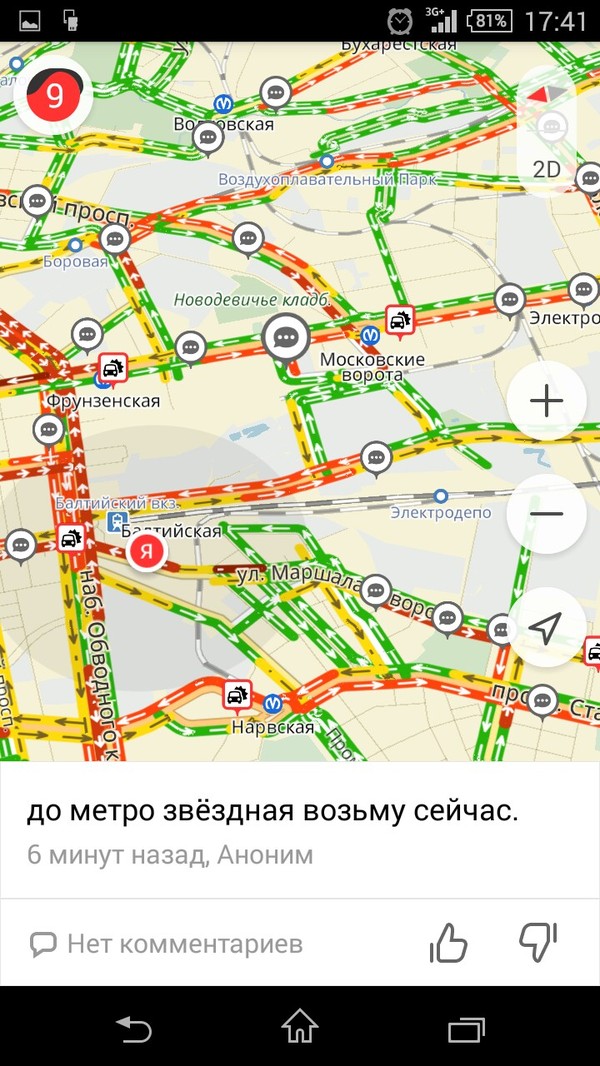Go to home screen
The width and height of the screenshot is (600, 1066).
(x=300, y=1027)
